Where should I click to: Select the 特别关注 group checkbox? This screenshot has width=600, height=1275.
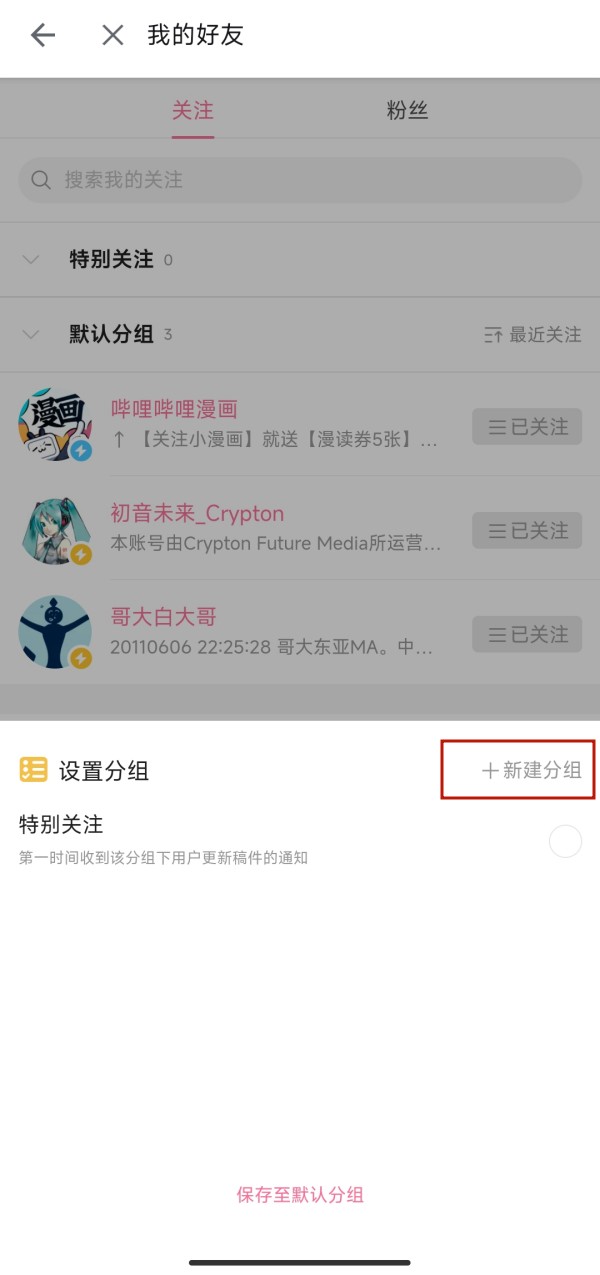tap(565, 842)
